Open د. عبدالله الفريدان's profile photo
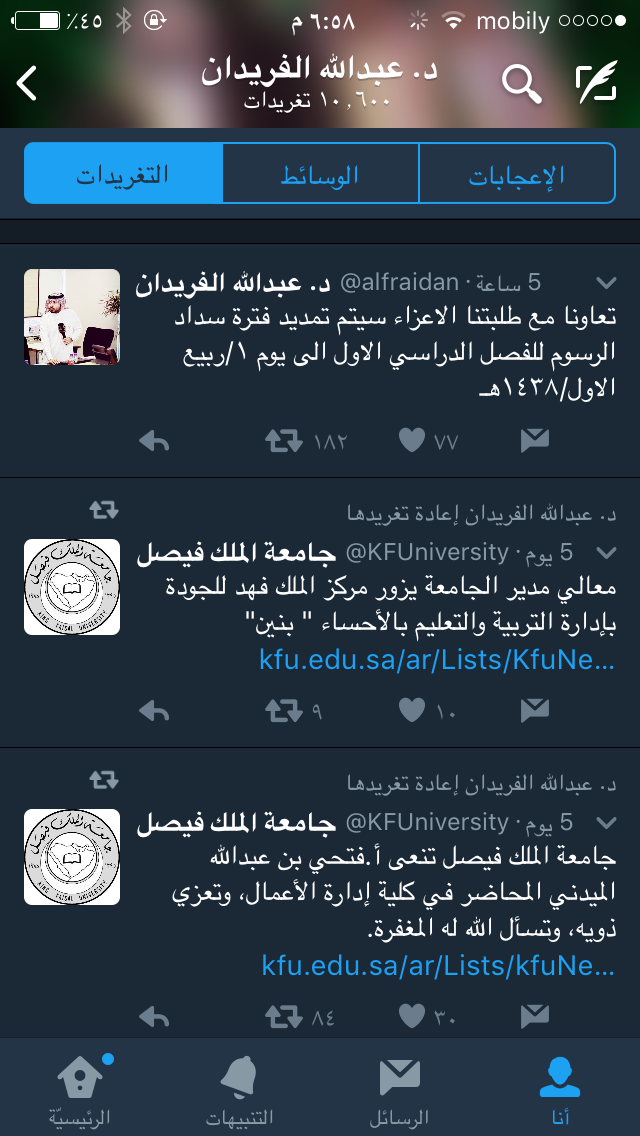 72,317
